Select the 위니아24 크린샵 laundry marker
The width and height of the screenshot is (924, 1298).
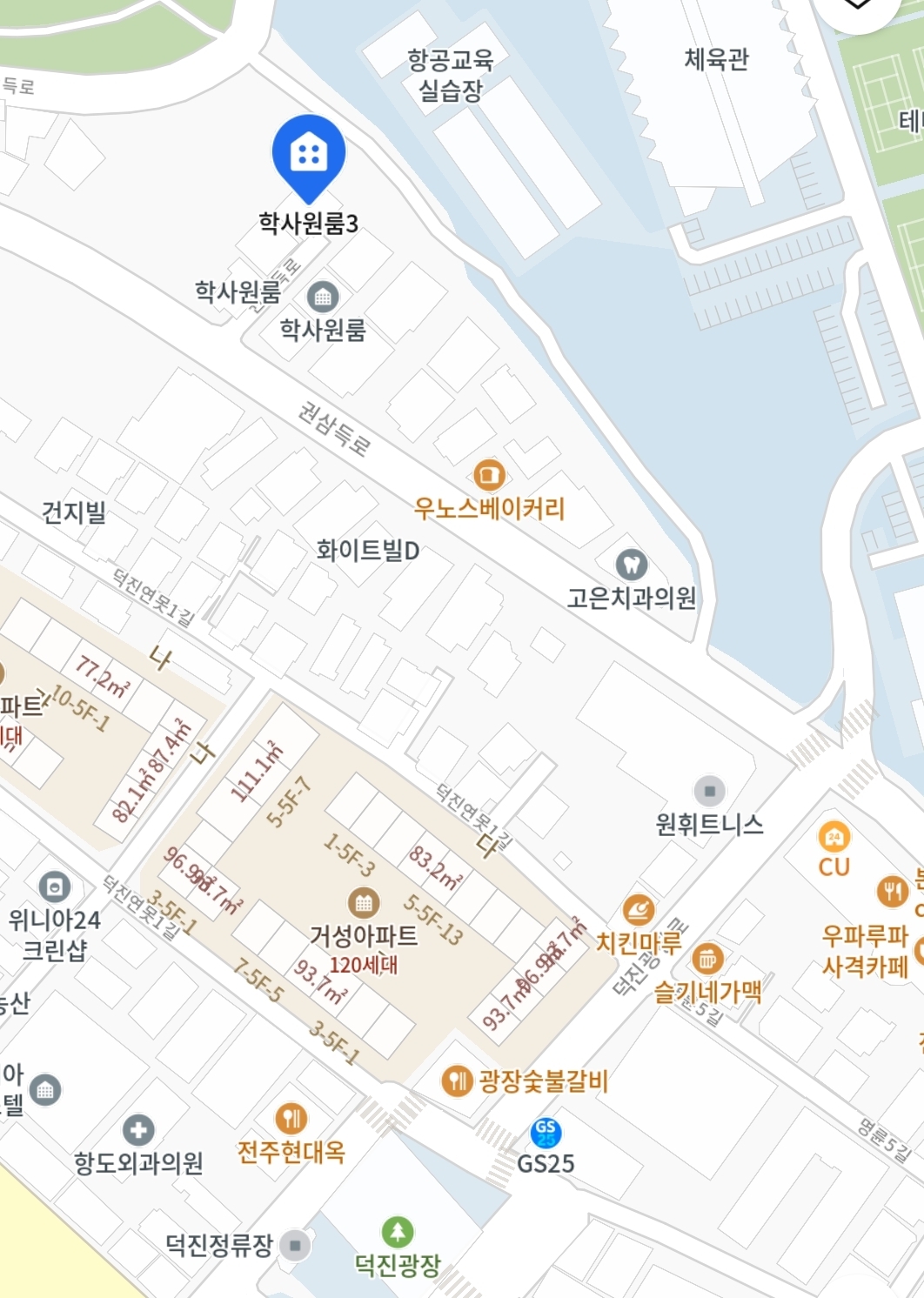[x=55, y=887]
